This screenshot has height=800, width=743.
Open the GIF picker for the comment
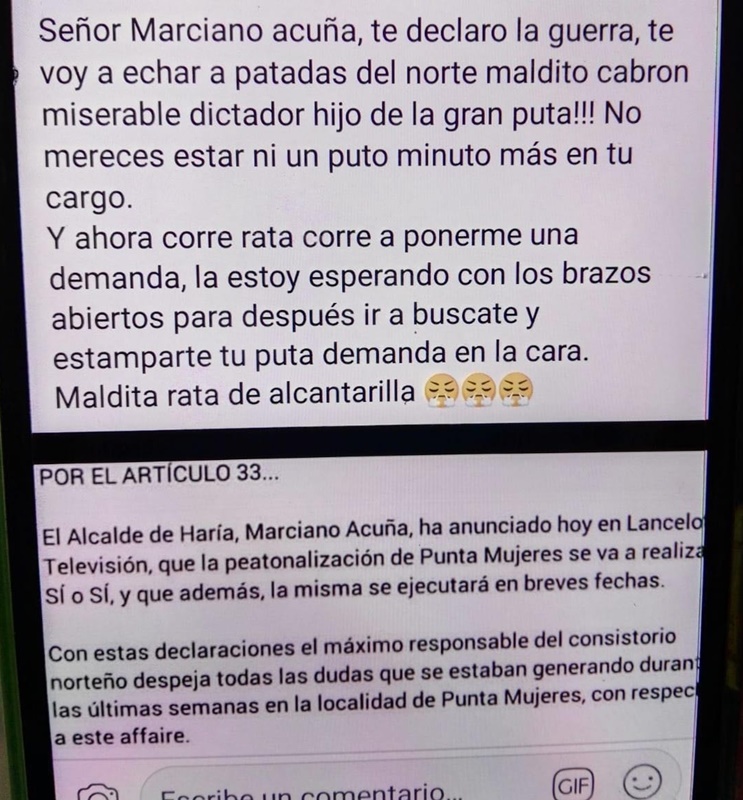pos(574,781)
